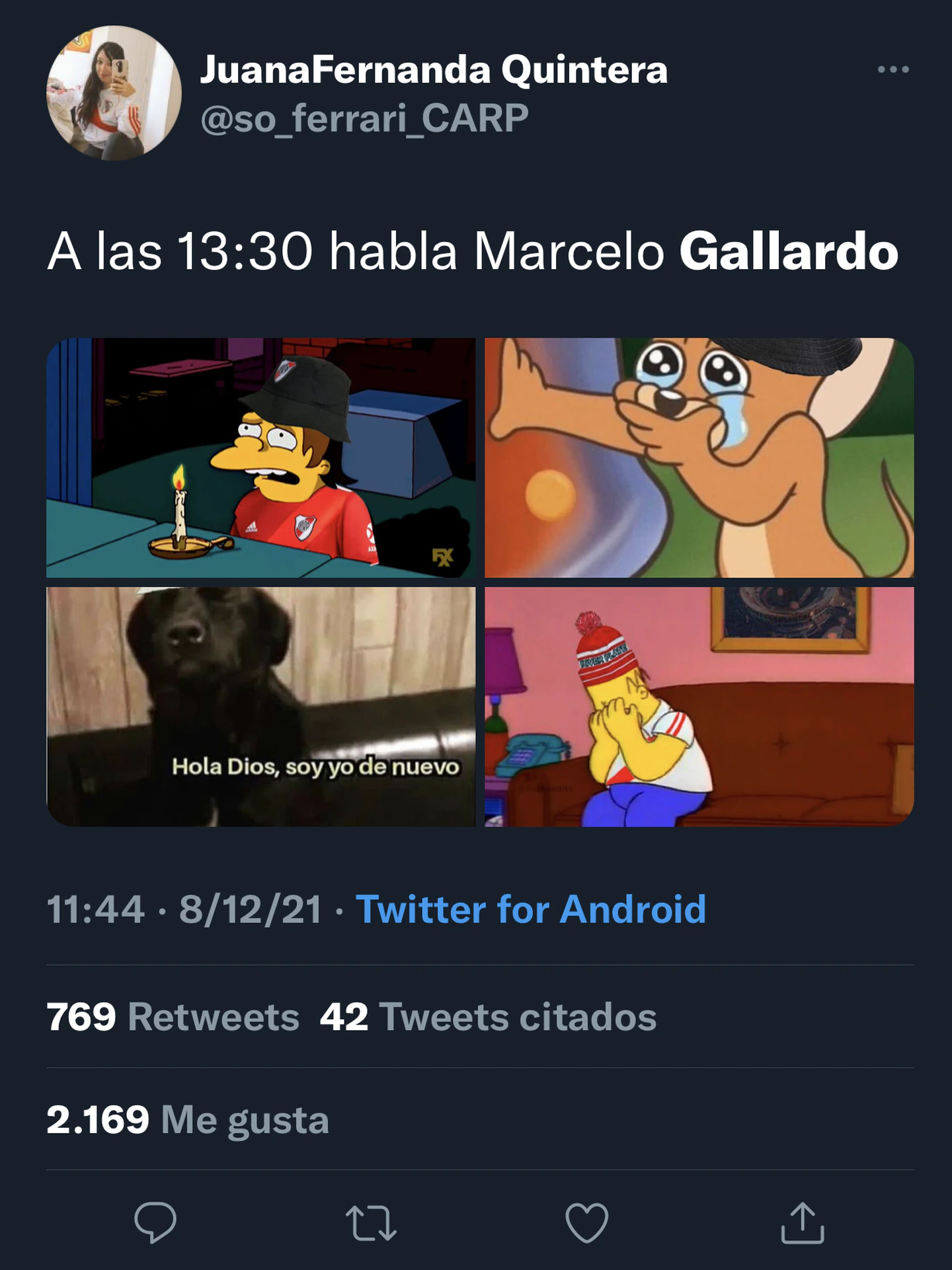Open the tweet's three-dot overflow menu
The width and height of the screenshot is (952, 1270).
pyautogui.click(x=892, y=69)
